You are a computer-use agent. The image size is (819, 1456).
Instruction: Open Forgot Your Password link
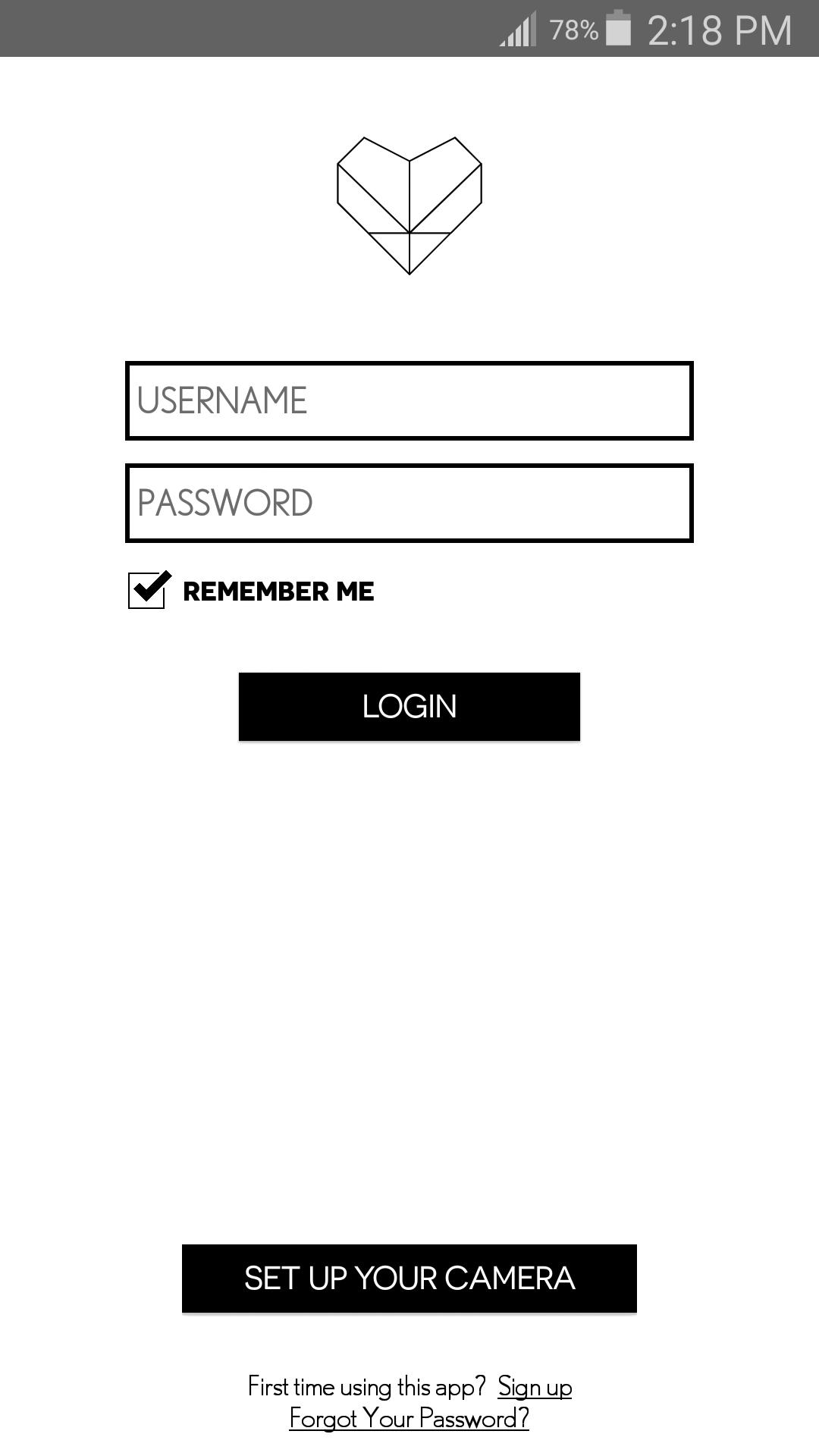[409, 1419]
